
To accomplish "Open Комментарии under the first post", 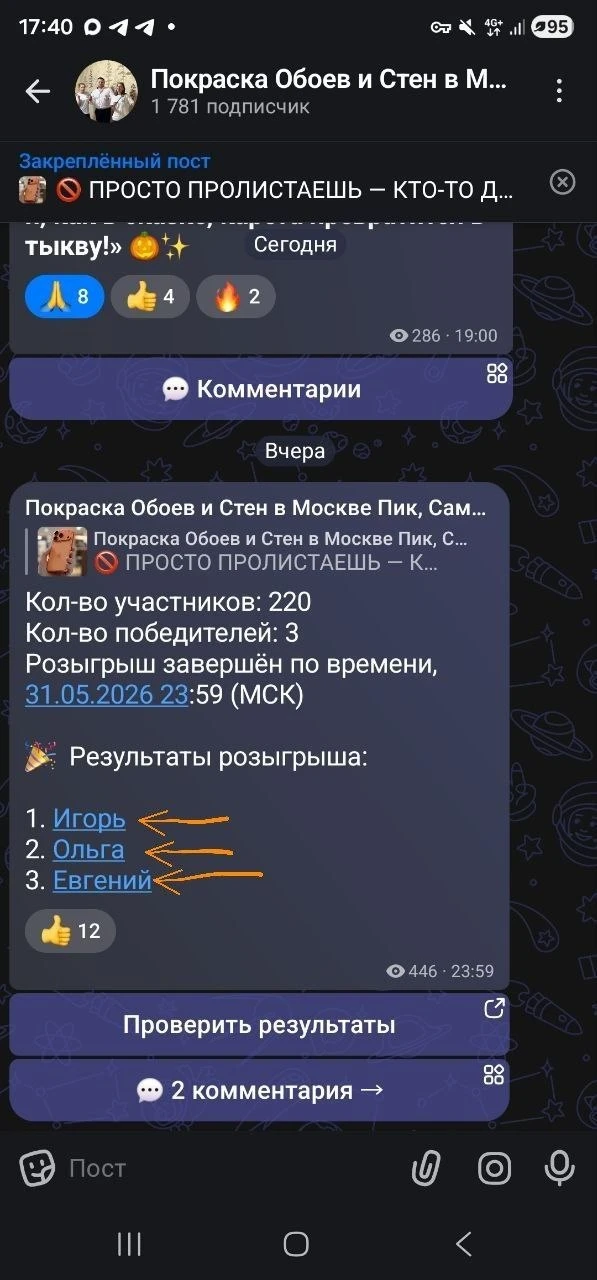I will click(x=261, y=389).
